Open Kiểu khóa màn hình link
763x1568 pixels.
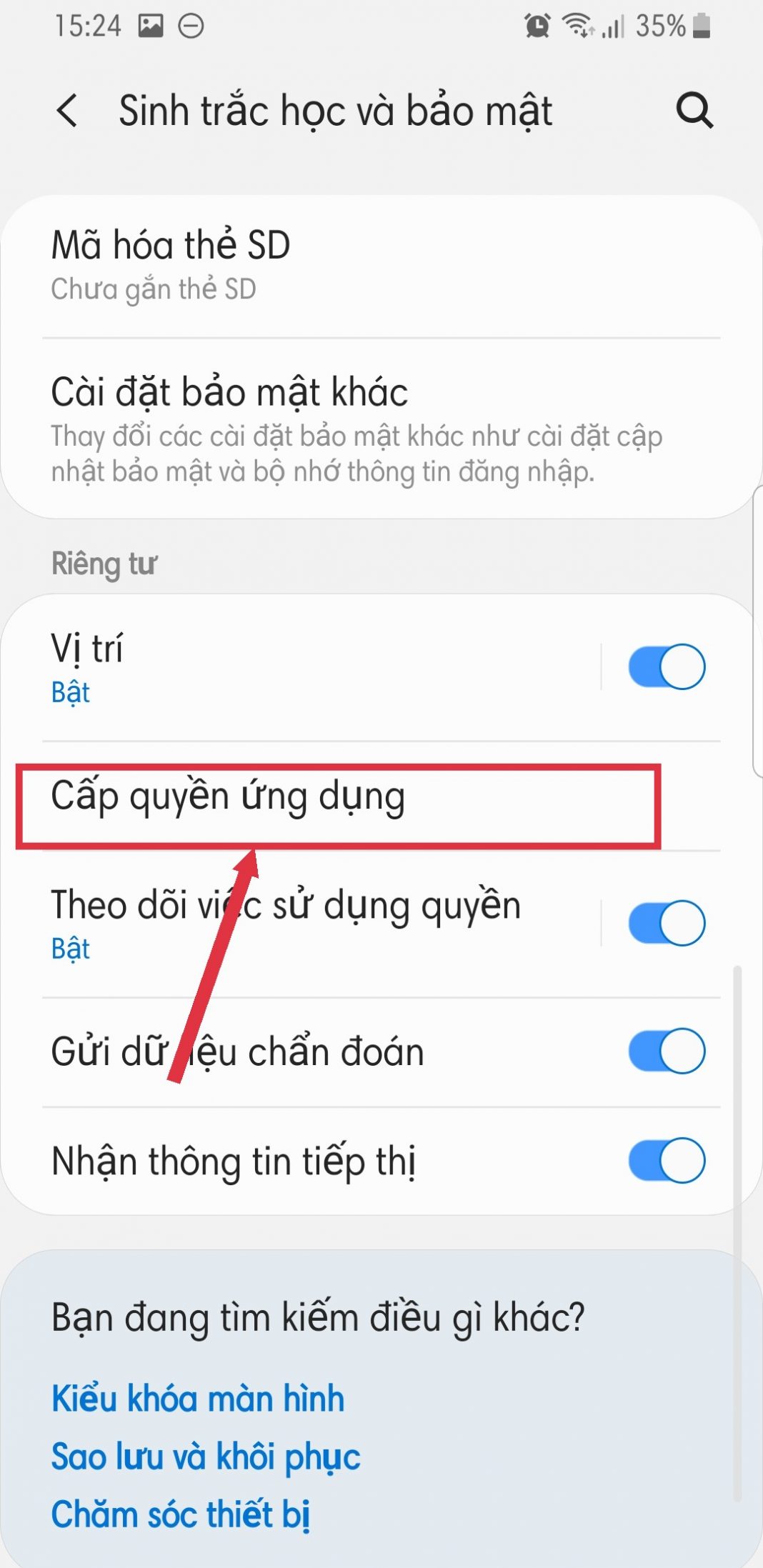[198, 1398]
